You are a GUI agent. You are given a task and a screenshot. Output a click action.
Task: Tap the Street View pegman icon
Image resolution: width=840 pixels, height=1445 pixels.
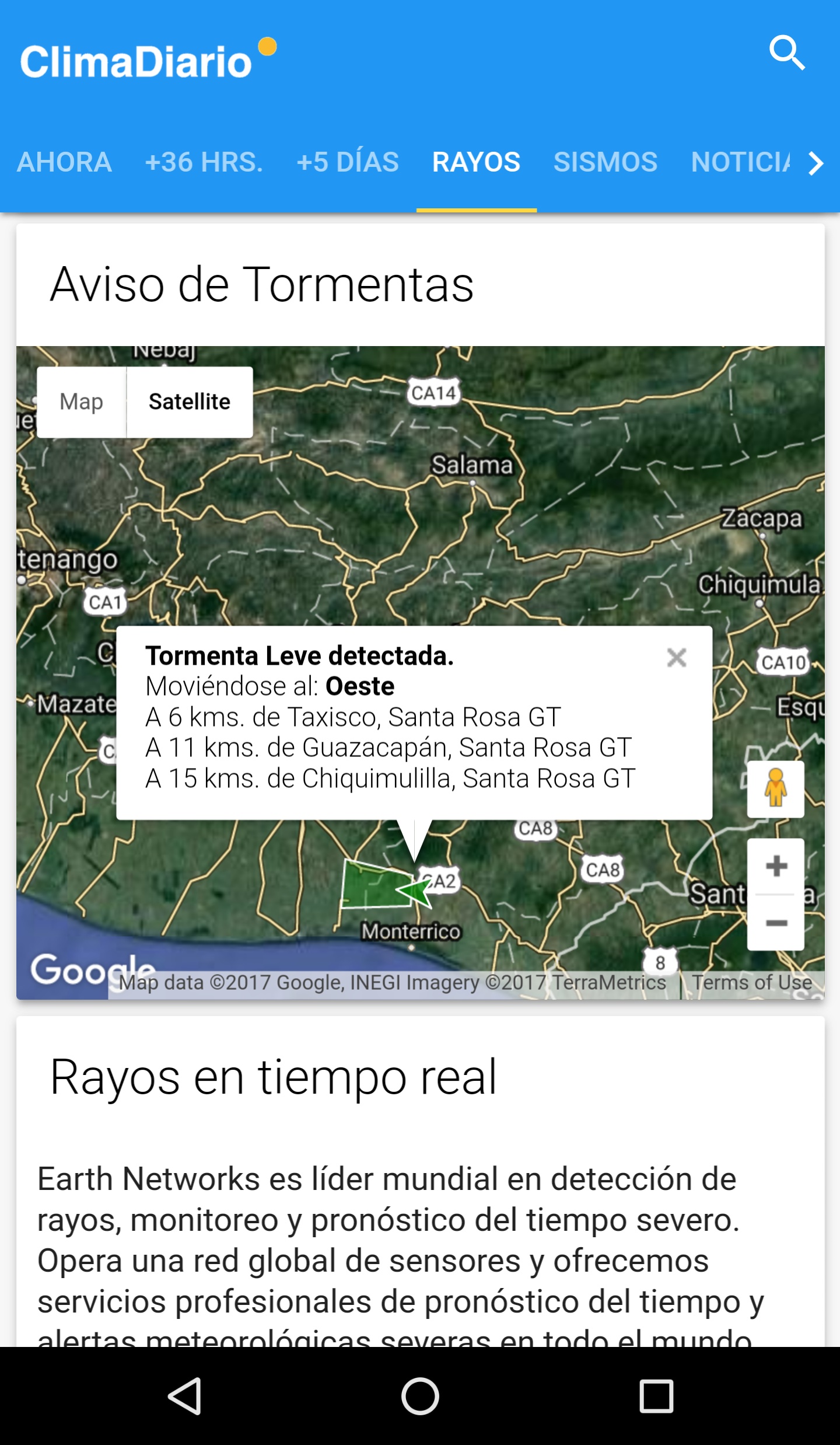point(775,788)
